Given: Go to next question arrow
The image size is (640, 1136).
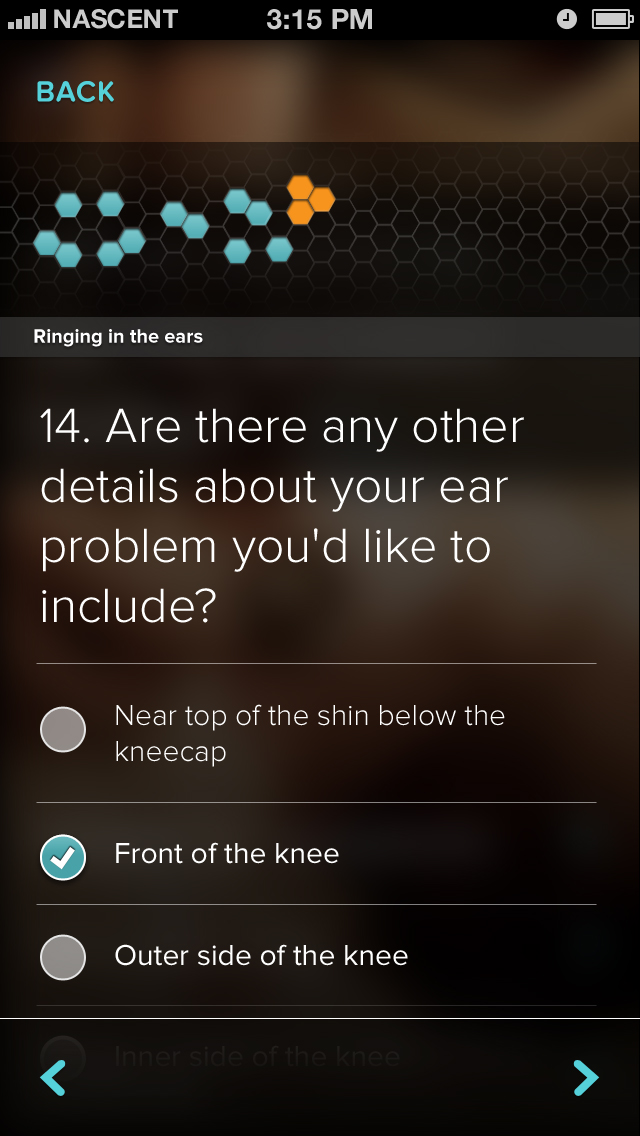Looking at the screenshot, I should pyautogui.click(x=585, y=1078).
